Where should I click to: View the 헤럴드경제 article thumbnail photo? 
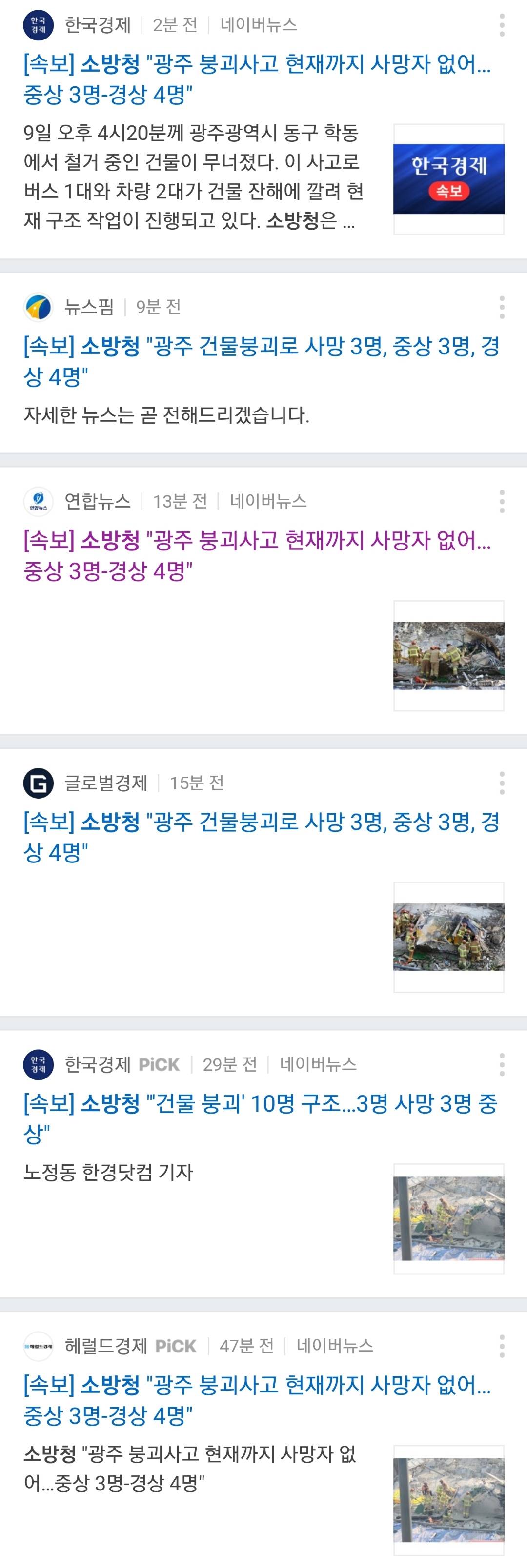click(x=448, y=1500)
